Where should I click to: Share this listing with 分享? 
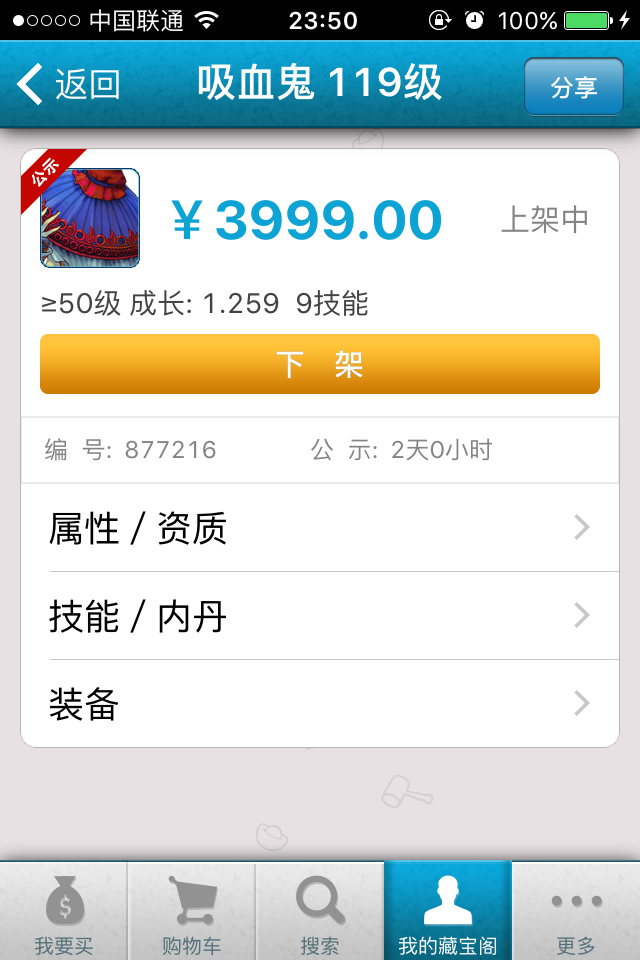(573, 87)
